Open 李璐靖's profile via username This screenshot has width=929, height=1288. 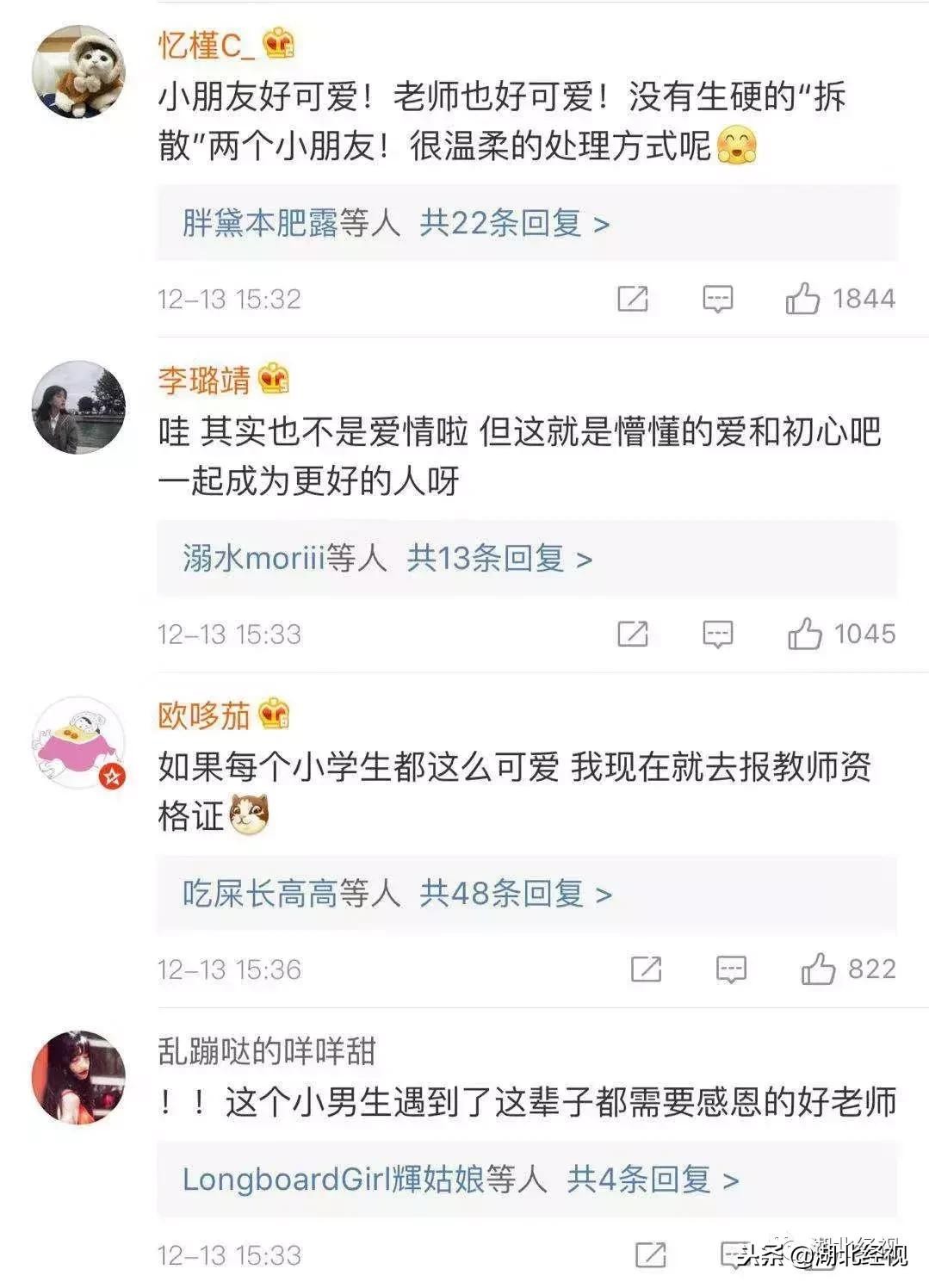pyautogui.click(x=204, y=380)
